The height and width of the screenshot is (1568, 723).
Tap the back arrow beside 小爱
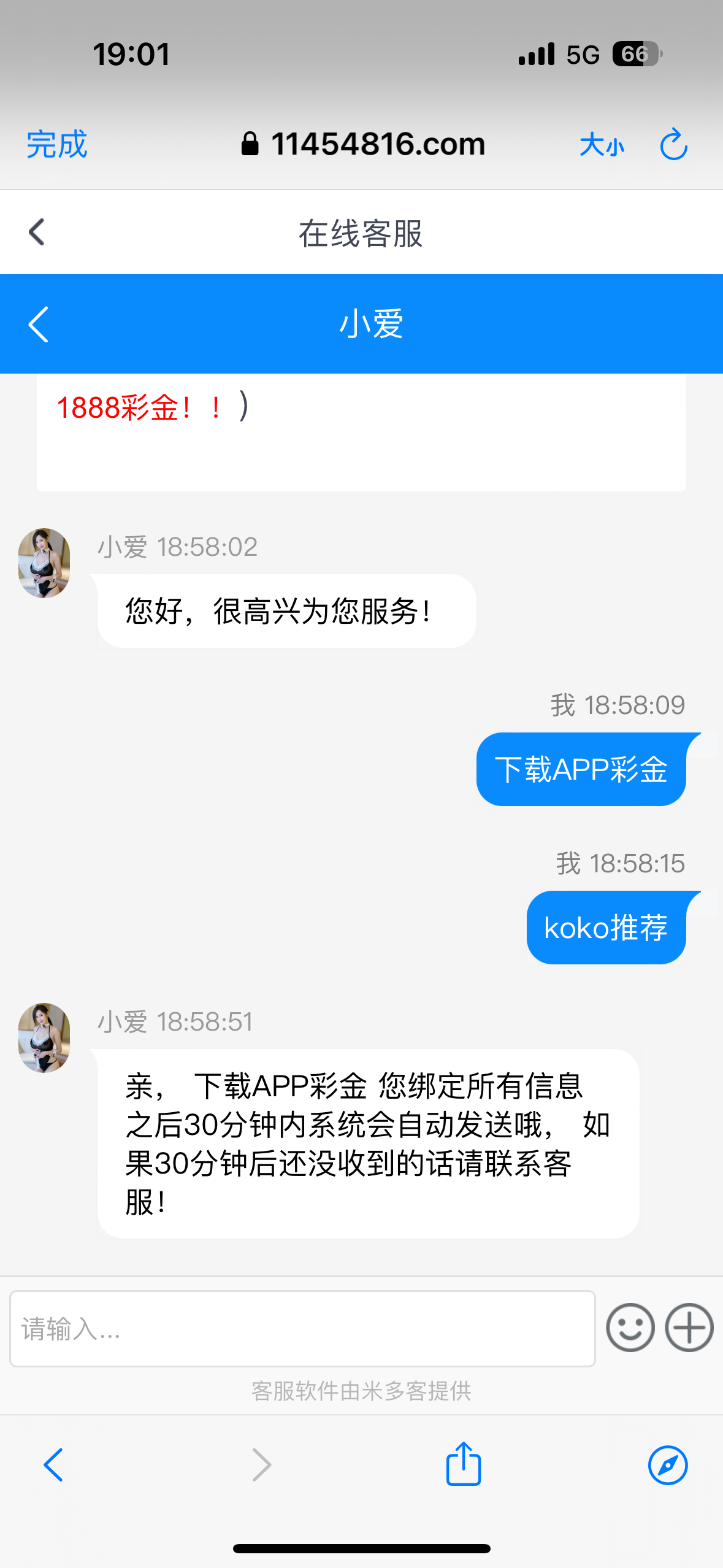[38, 325]
